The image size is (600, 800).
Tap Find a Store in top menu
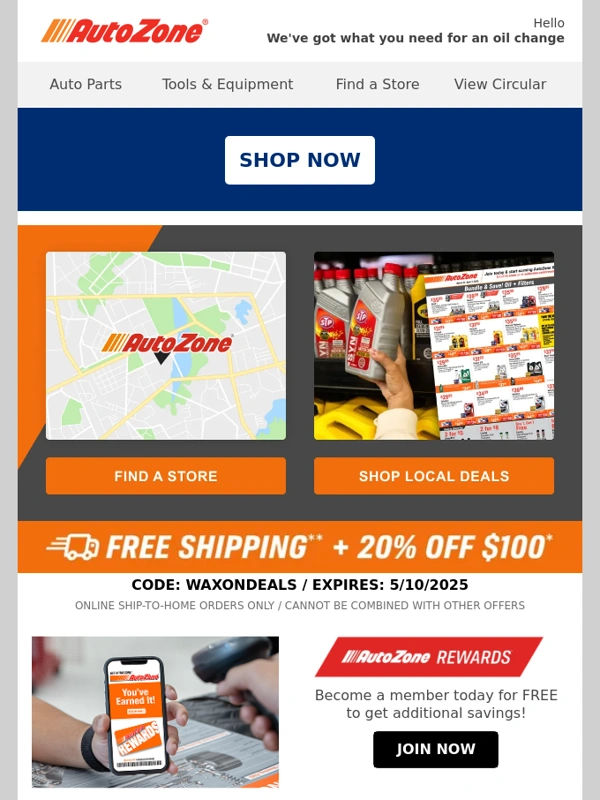pyautogui.click(x=377, y=85)
